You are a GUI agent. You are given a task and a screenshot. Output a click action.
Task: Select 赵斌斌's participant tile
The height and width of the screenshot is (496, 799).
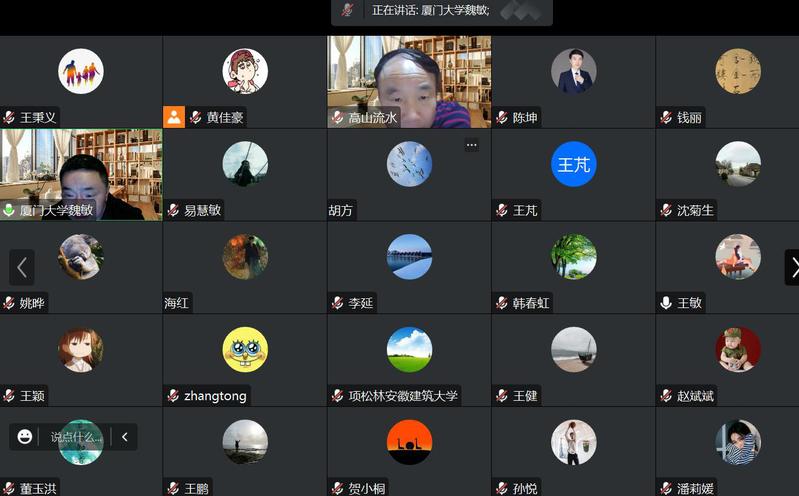point(737,359)
